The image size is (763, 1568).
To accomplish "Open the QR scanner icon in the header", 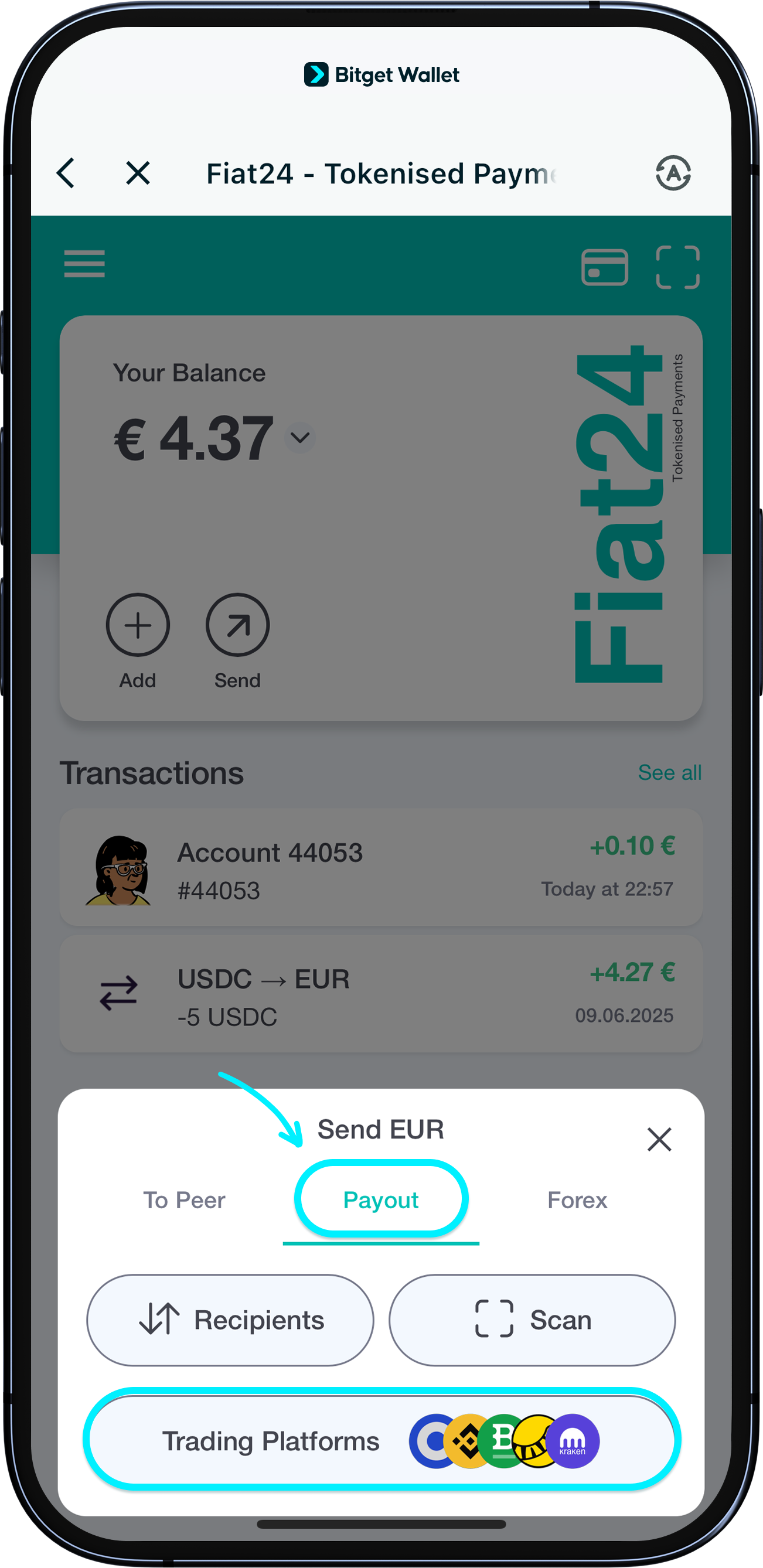I will pos(678,267).
